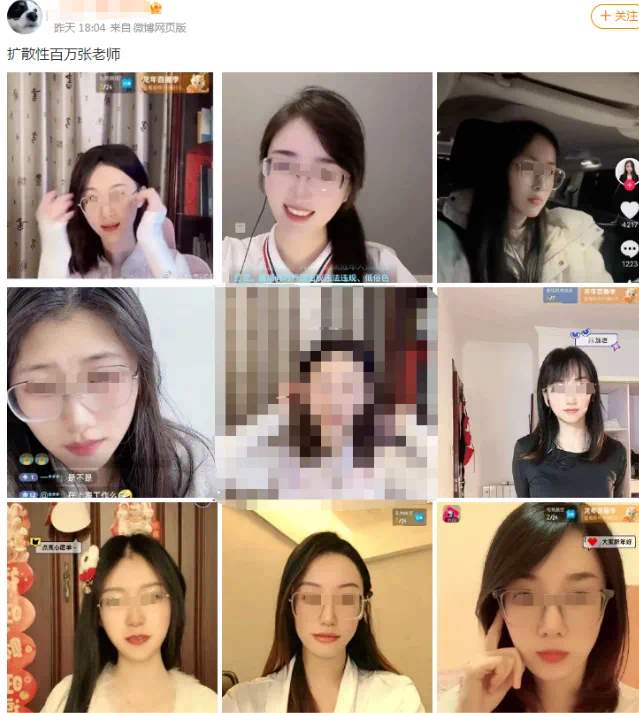
Task: View the photo of woman in black top
Action: click(537, 391)
